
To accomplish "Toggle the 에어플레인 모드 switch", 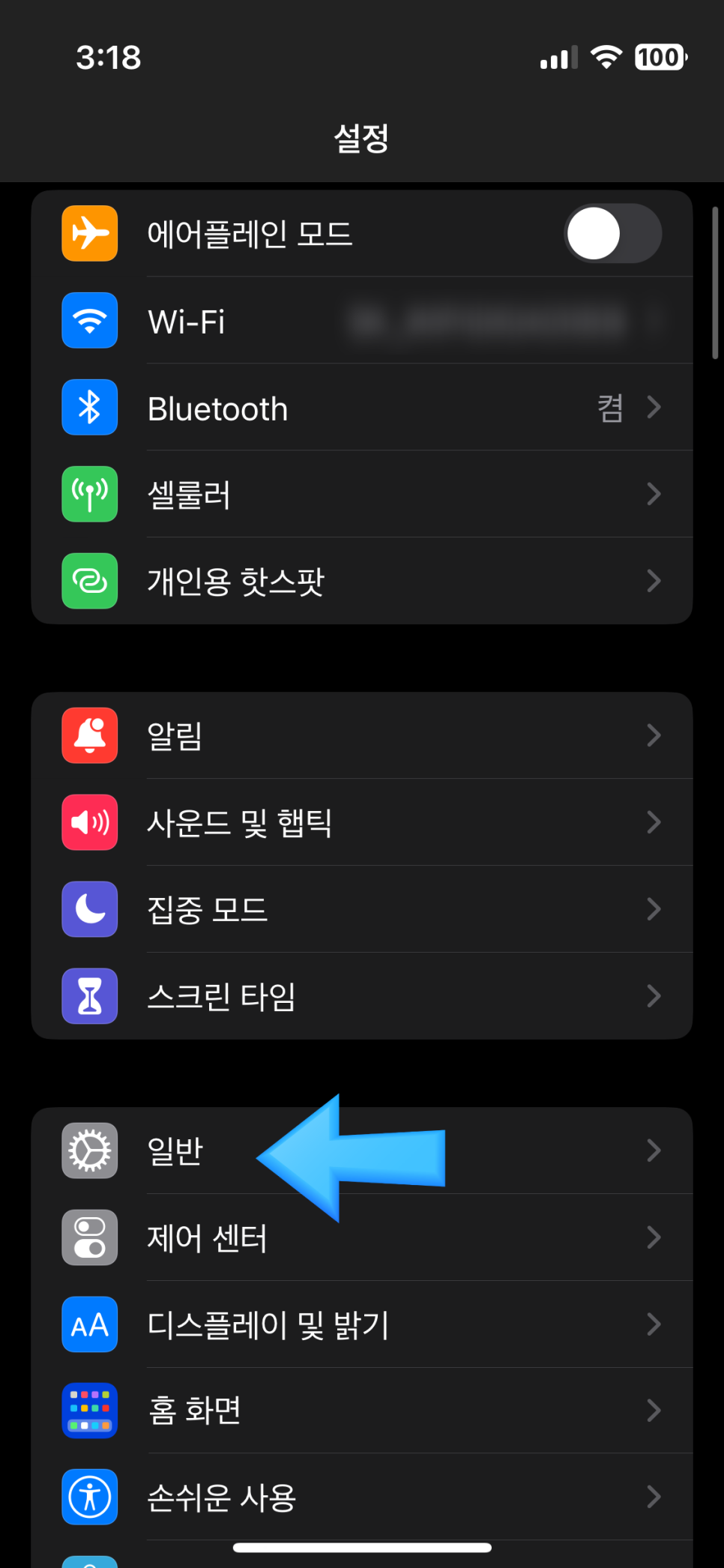I will point(612,234).
